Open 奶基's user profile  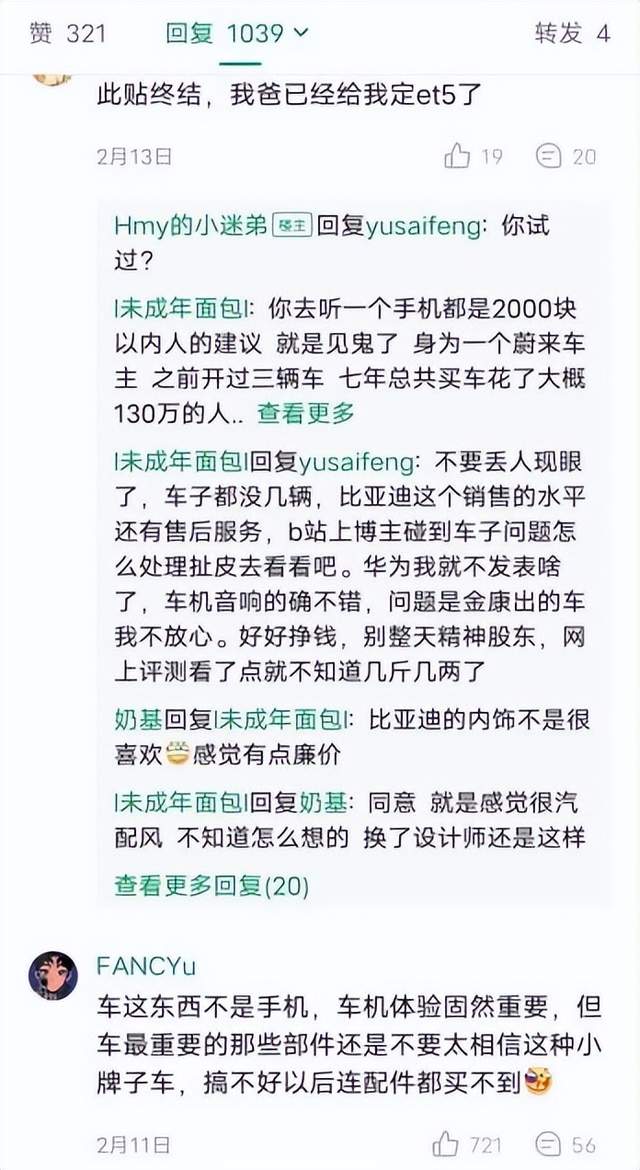(137, 719)
